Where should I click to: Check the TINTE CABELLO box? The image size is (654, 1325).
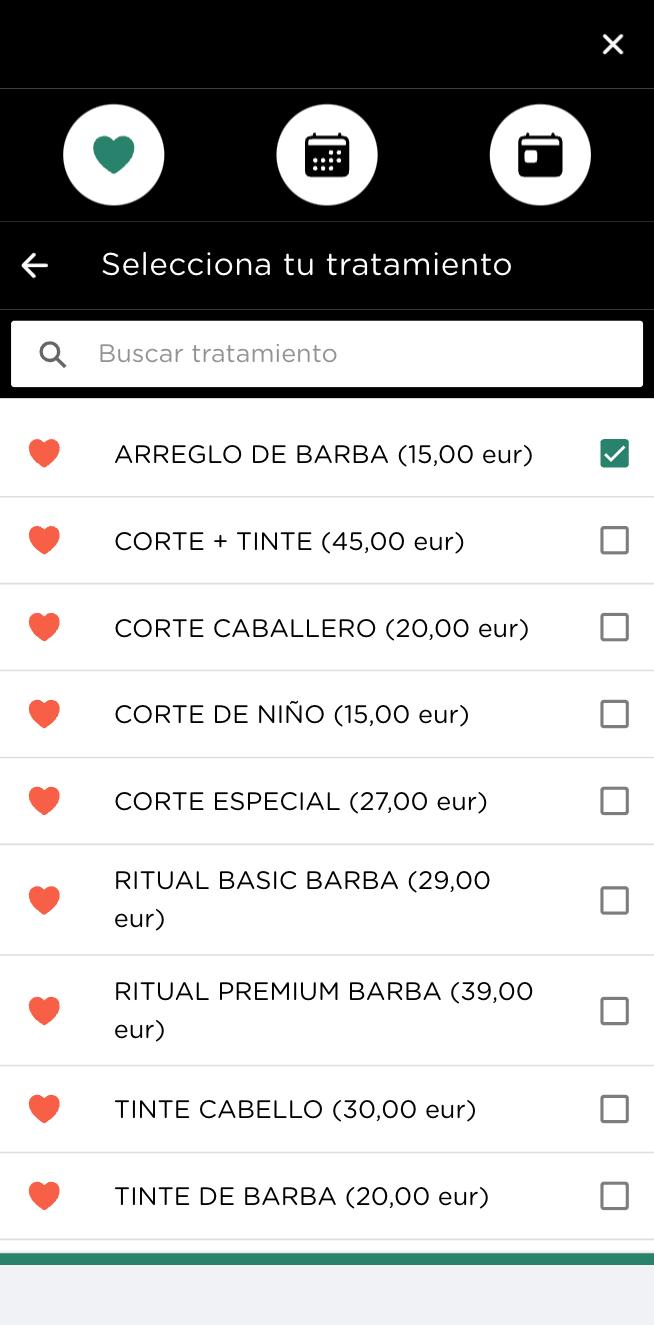click(614, 1109)
